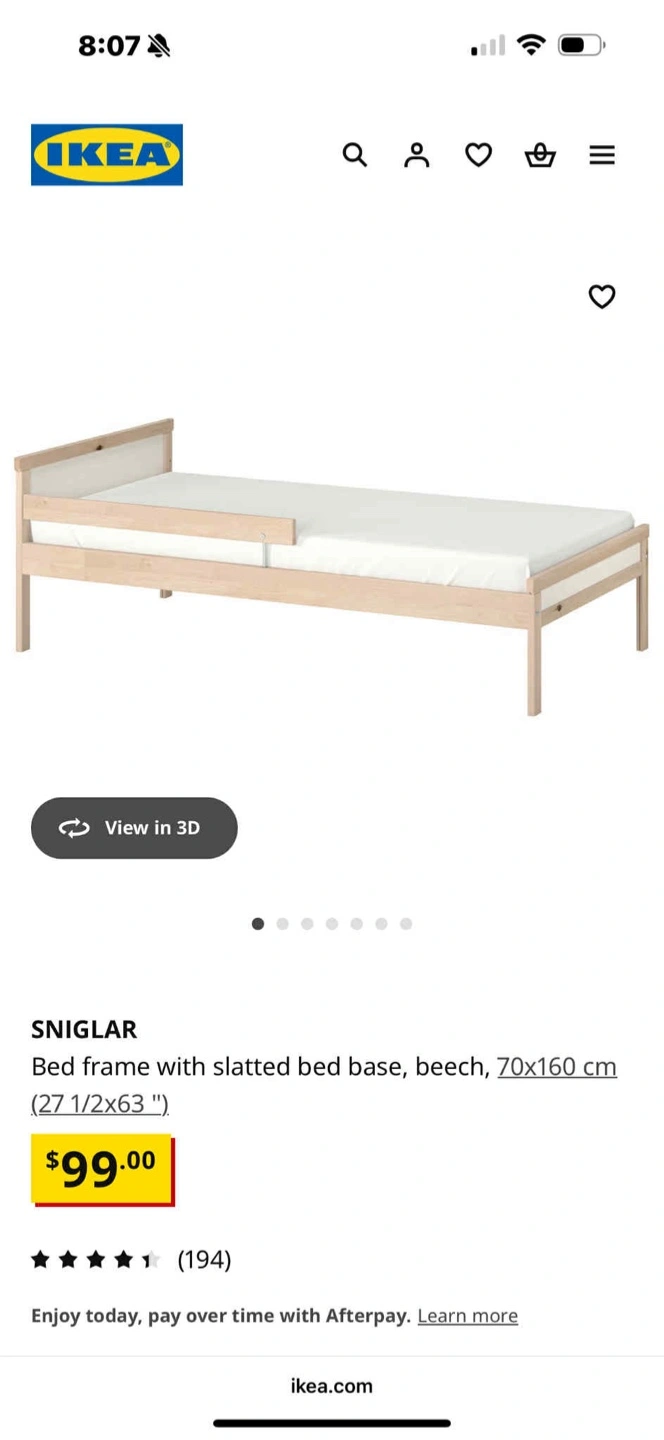
Task: Tap View in 3D button
Action: point(134,828)
